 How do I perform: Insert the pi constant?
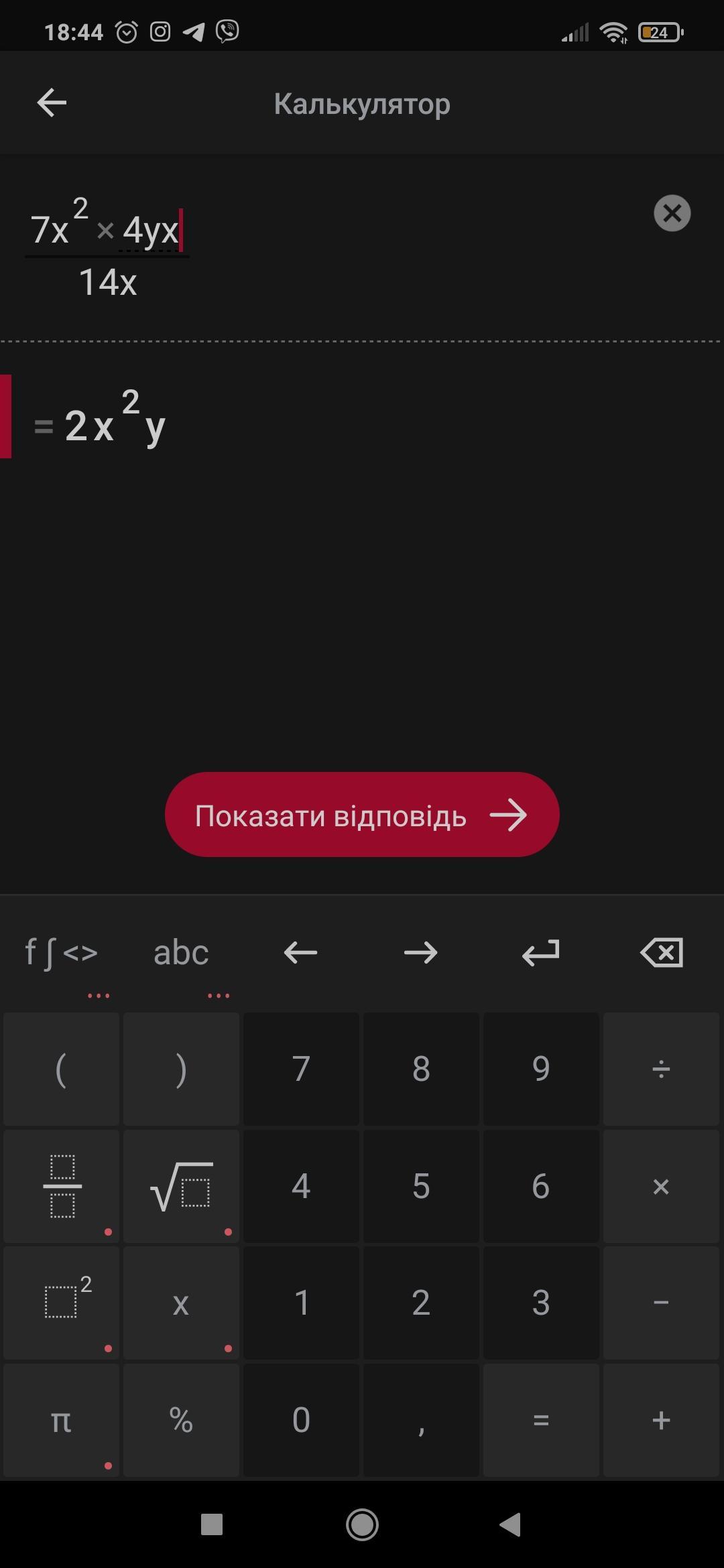pos(62,1420)
